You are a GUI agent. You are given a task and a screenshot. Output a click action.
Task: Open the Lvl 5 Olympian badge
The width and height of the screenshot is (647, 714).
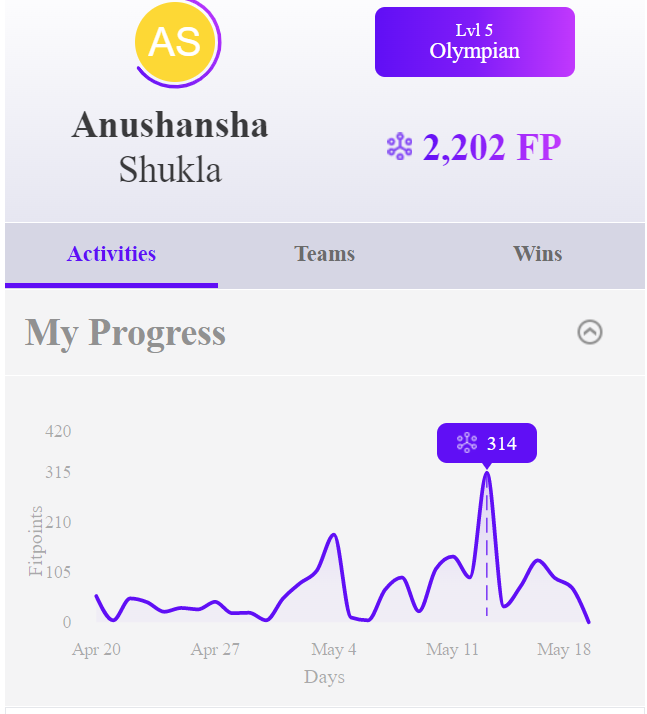coord(475,42)
